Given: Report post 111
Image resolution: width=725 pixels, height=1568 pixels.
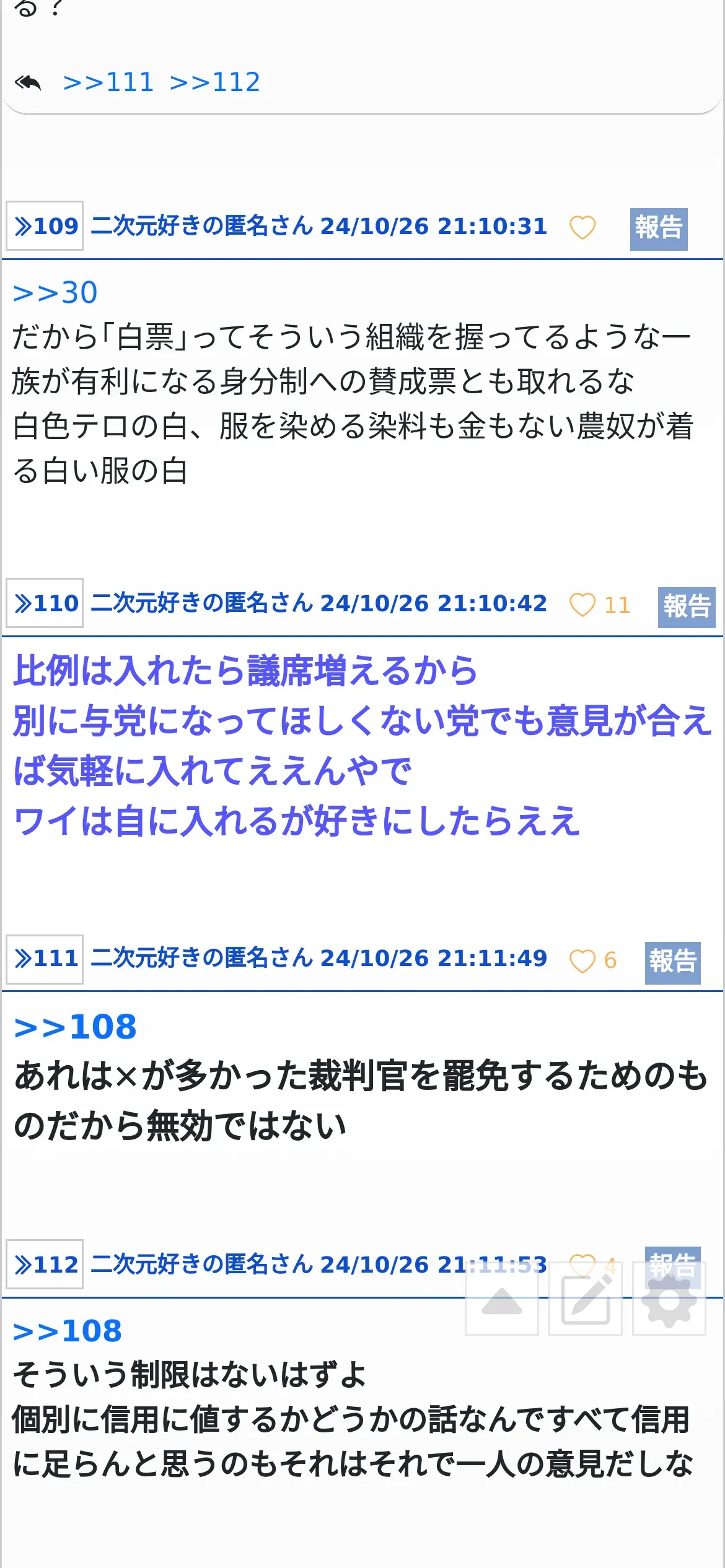Looking at the screenshot, I should pyautogui.click(x=673, y=963).
